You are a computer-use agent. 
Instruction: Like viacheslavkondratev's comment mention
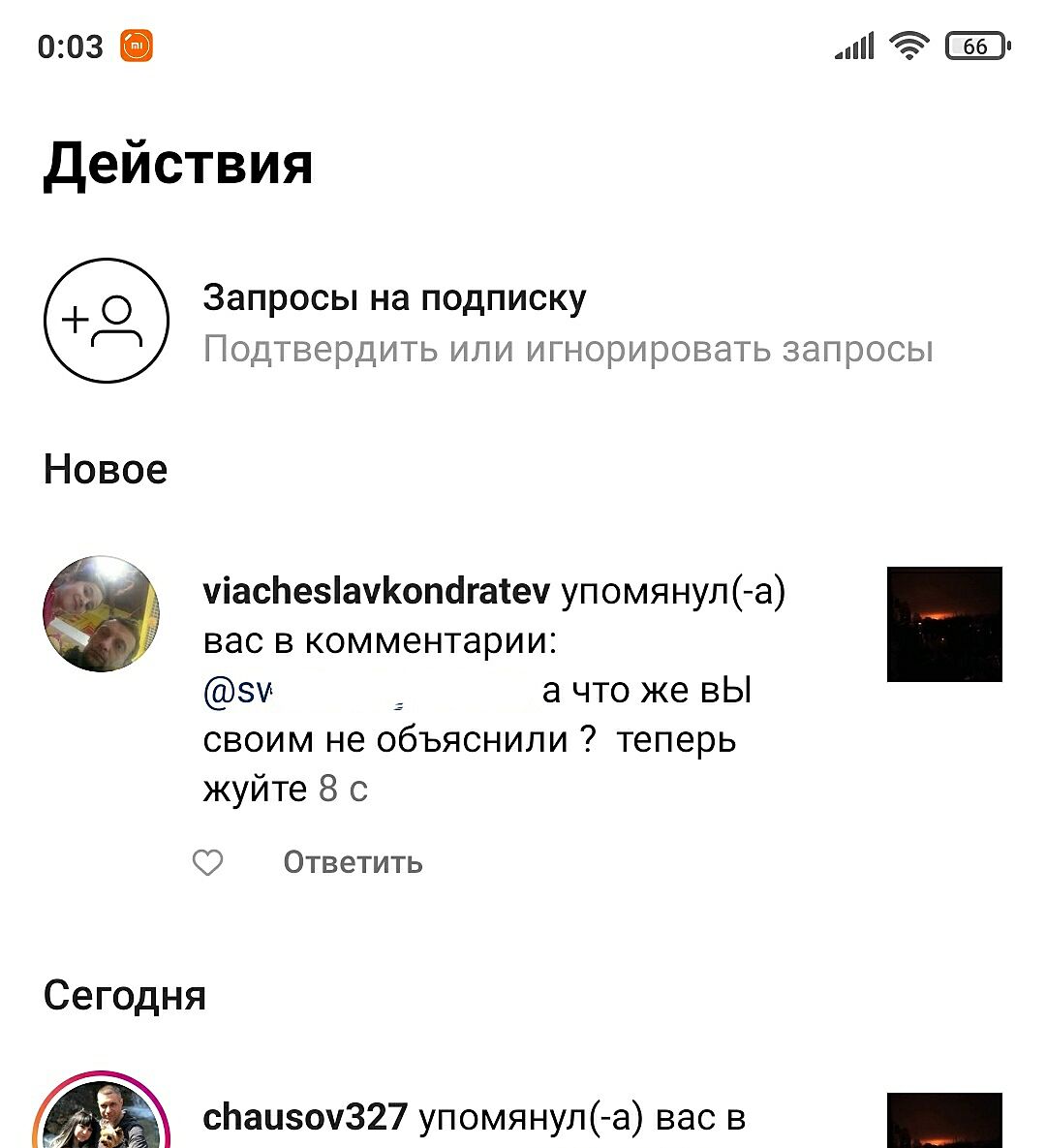[x=208, y=862]
